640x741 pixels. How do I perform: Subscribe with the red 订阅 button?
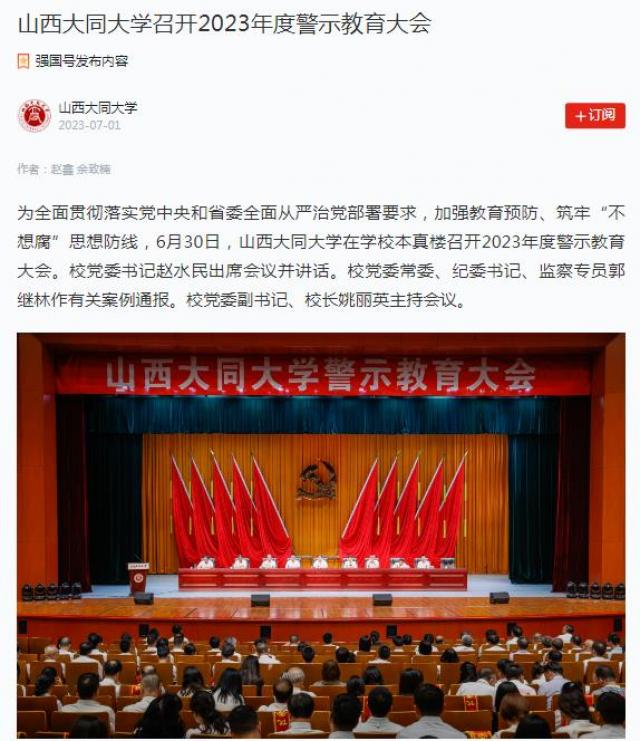click(x=595, y=115)
